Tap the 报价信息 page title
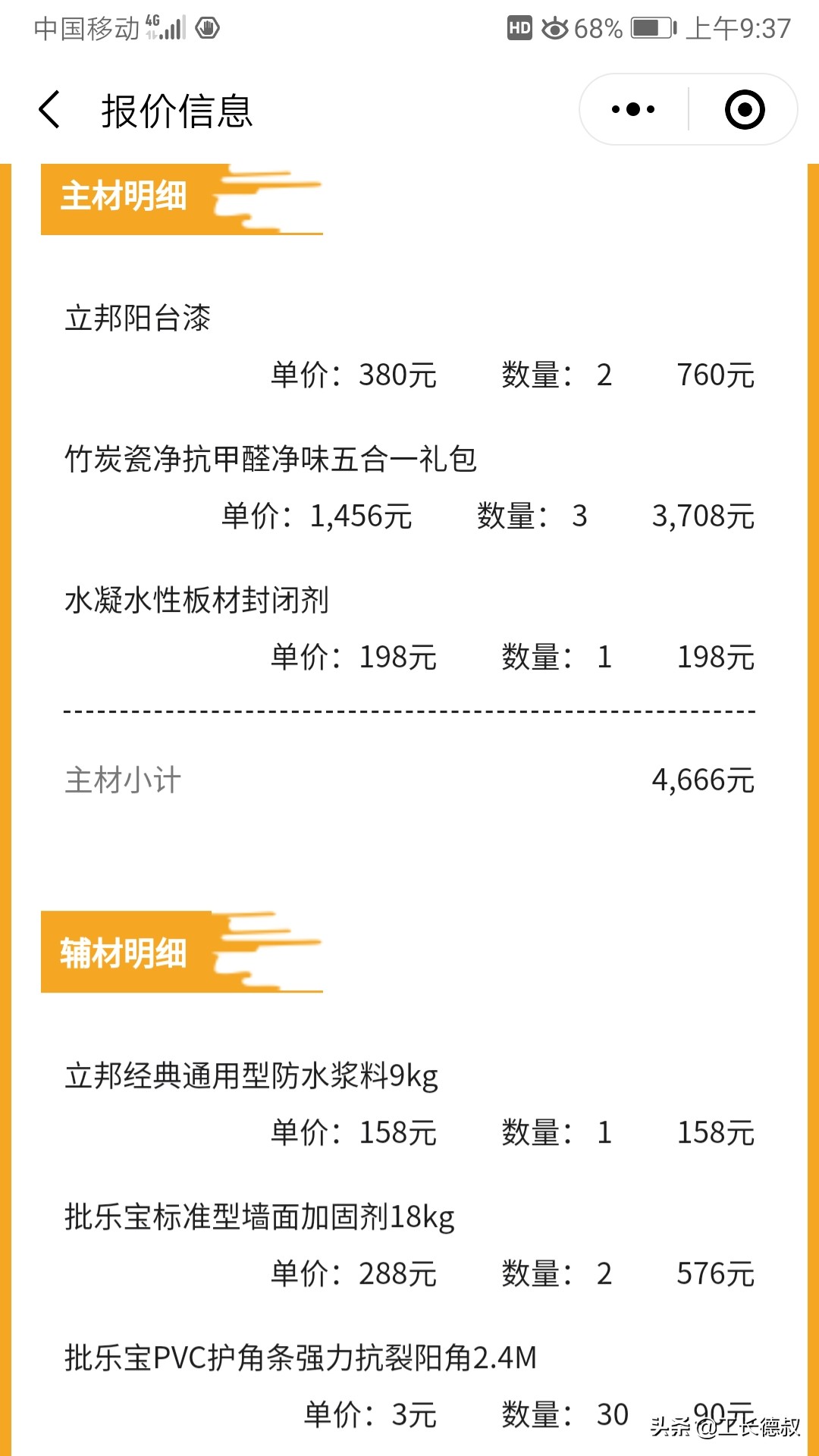Viewport: 819px width, 1456px height. [x=178, y=111]
